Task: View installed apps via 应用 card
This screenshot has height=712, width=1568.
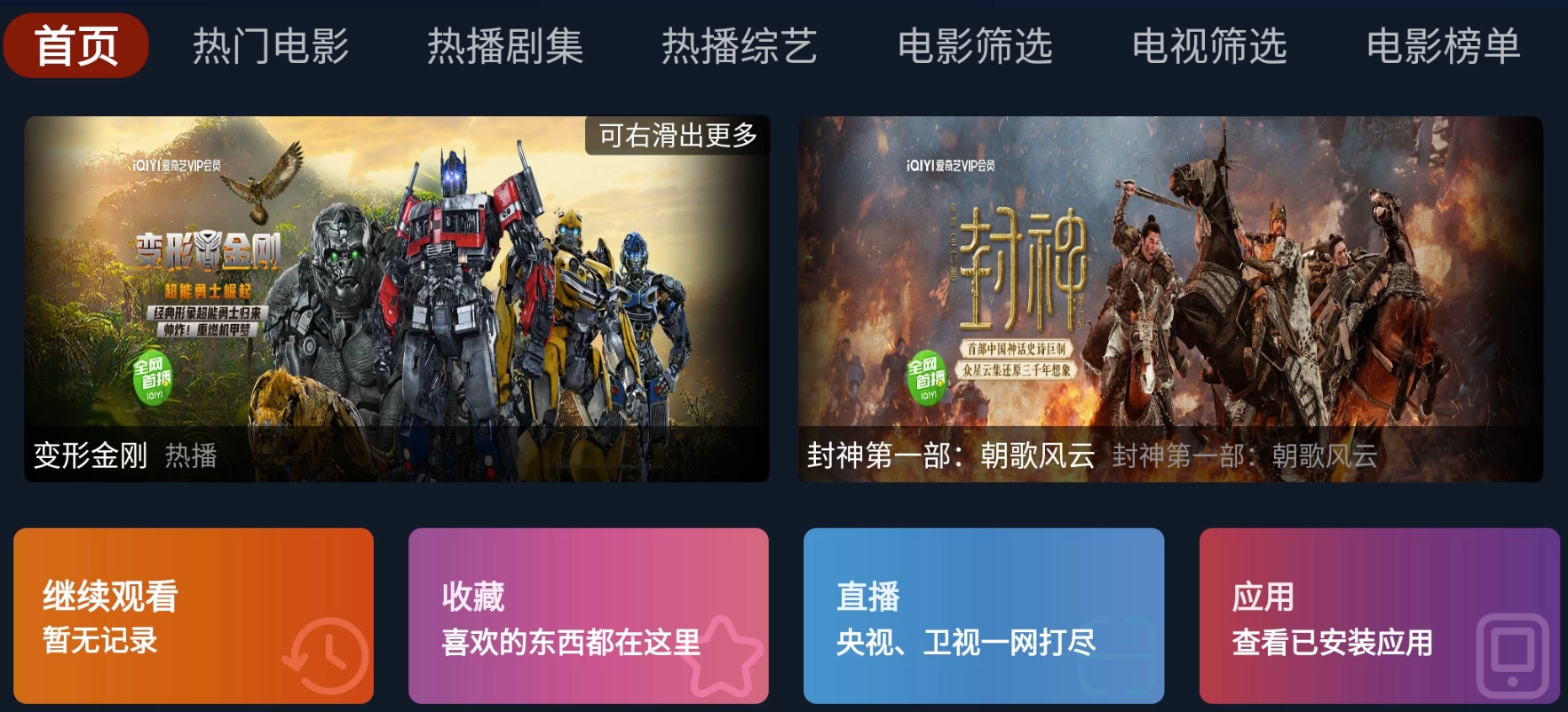Action: coord(1378,616)
